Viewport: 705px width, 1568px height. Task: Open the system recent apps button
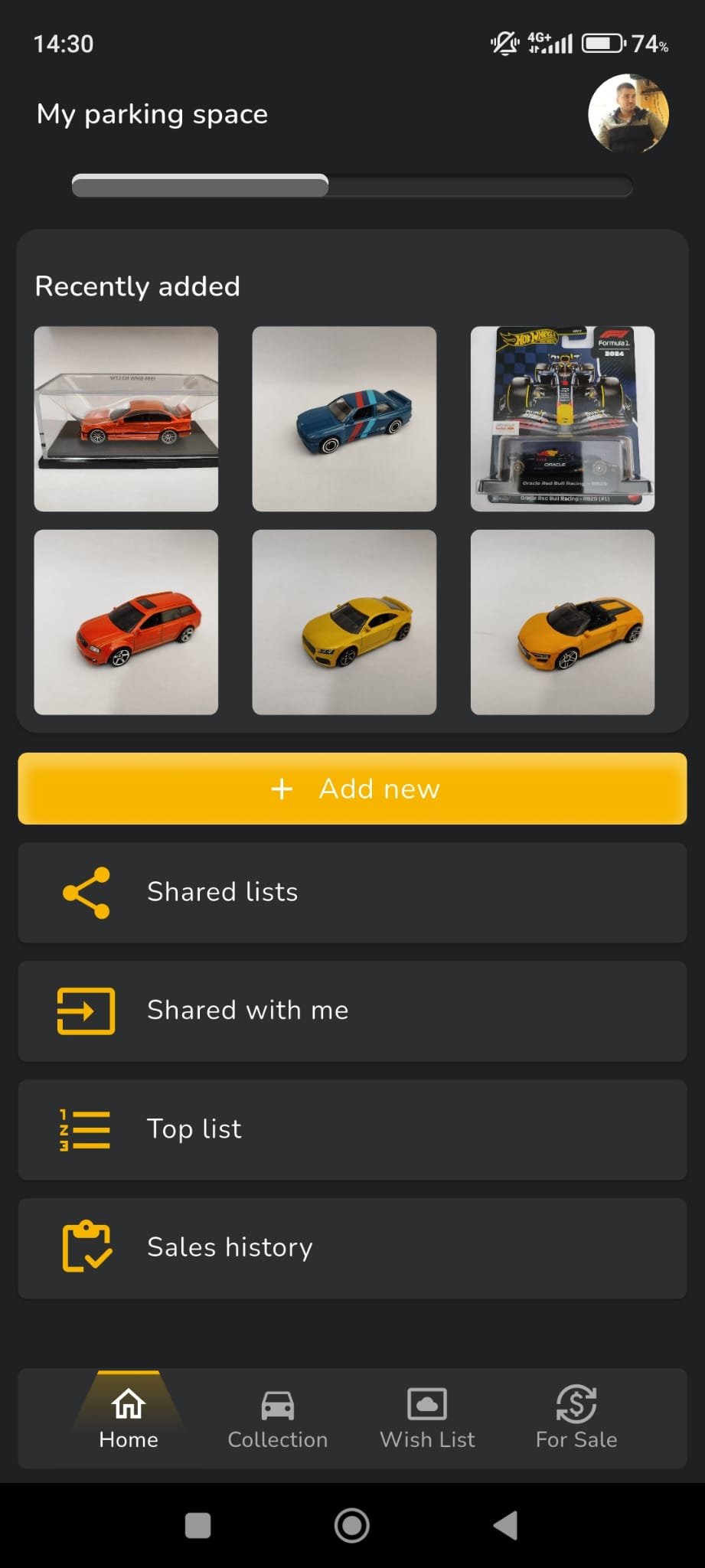pos(198,1525)
